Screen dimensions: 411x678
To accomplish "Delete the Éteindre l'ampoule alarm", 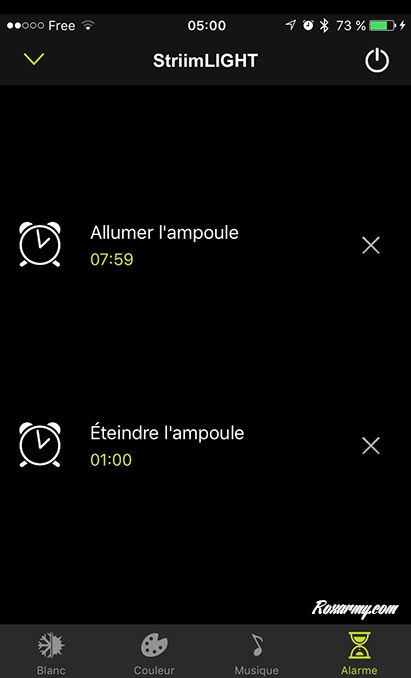I will click(x=370, y=445).
